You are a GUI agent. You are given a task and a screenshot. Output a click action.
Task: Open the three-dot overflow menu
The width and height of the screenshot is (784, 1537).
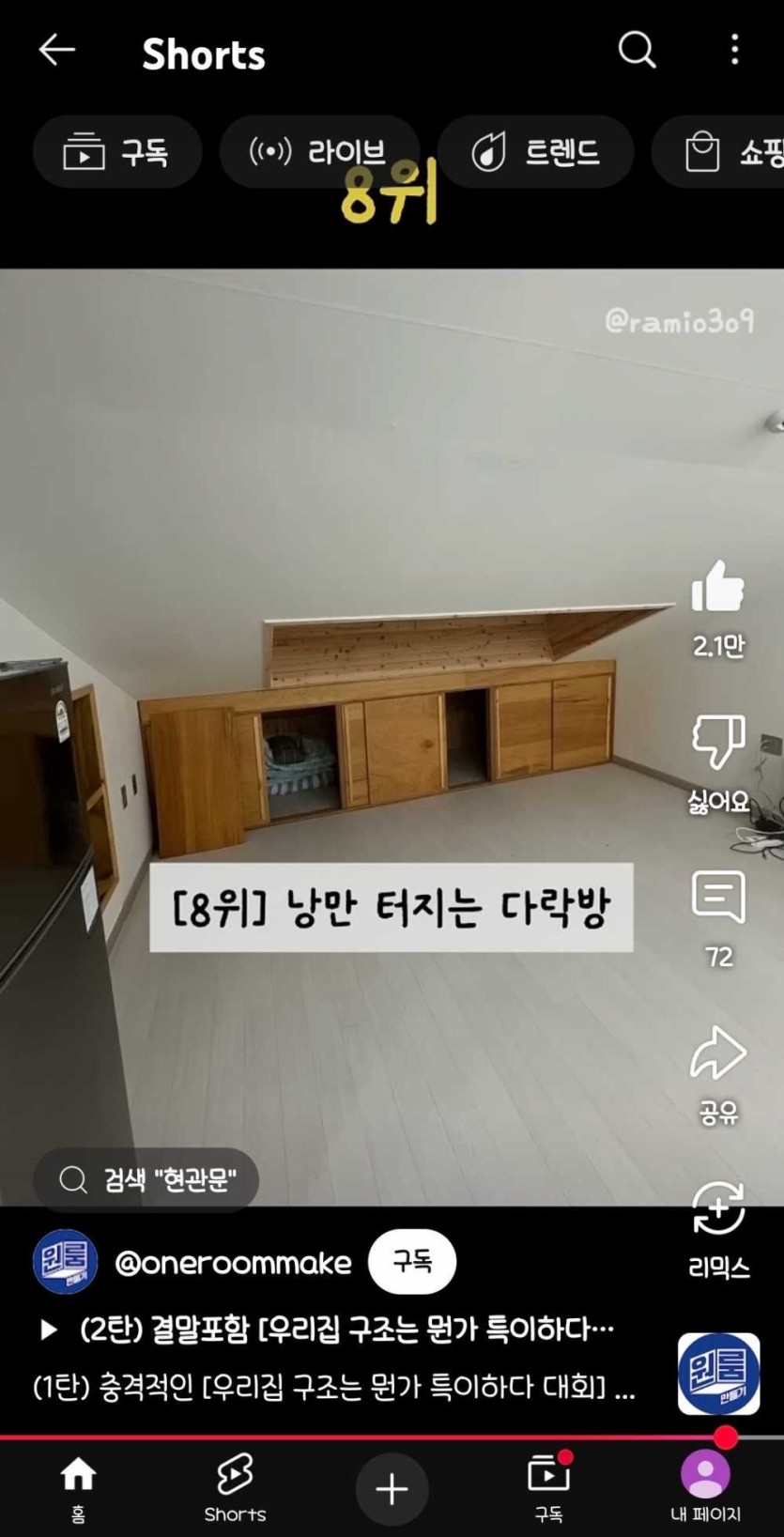point(734,51)
